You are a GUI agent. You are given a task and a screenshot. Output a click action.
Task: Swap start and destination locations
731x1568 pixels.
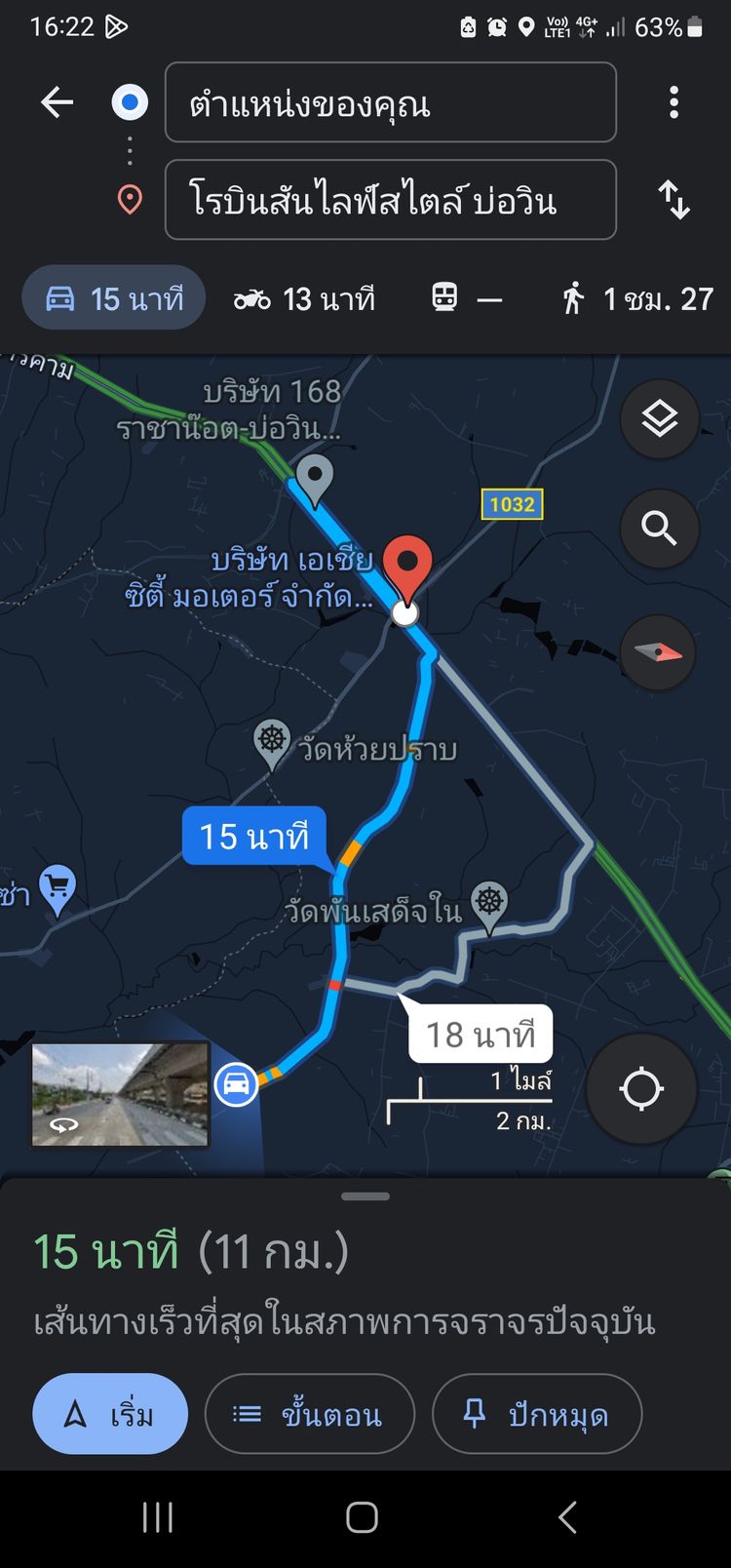point(673,200)
